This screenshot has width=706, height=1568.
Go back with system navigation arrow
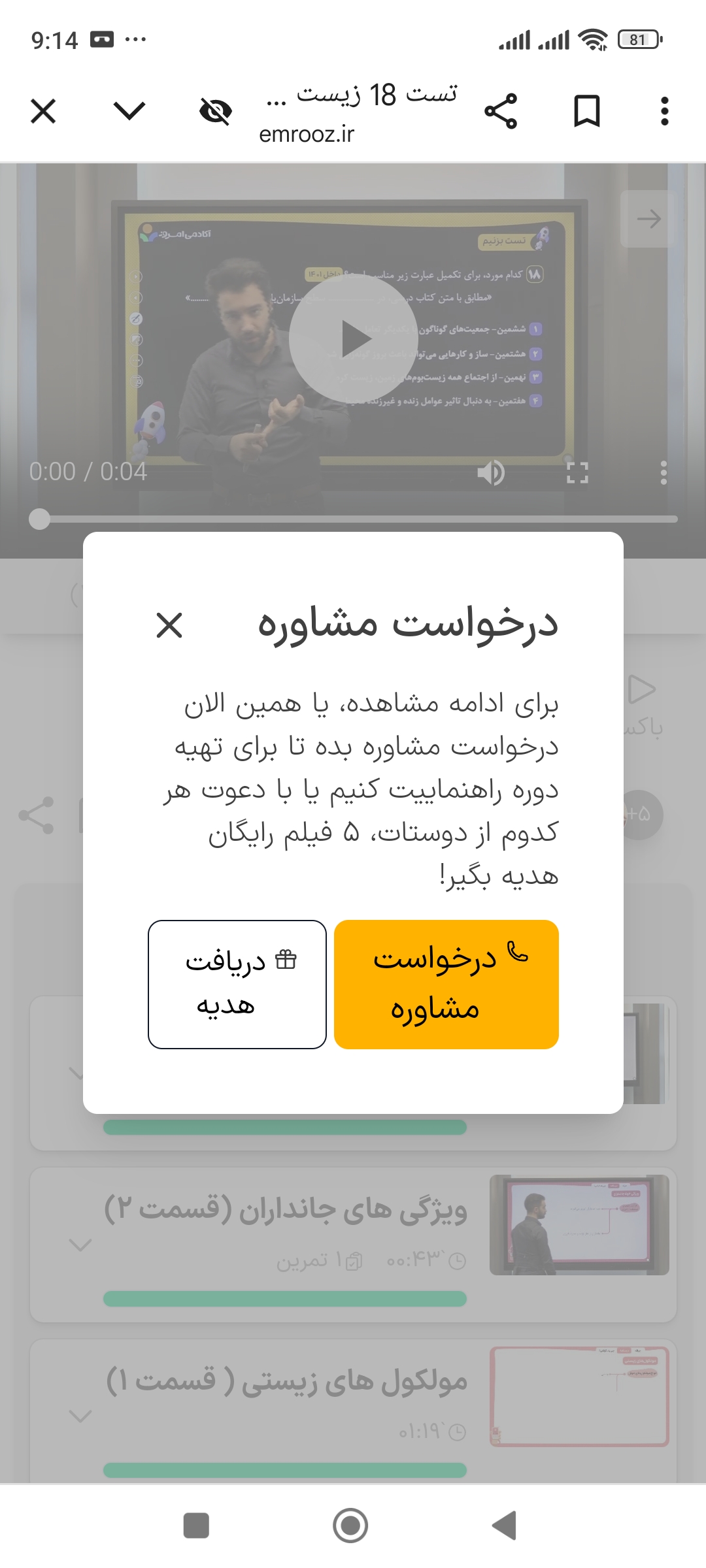click(x=505, y=1526)
